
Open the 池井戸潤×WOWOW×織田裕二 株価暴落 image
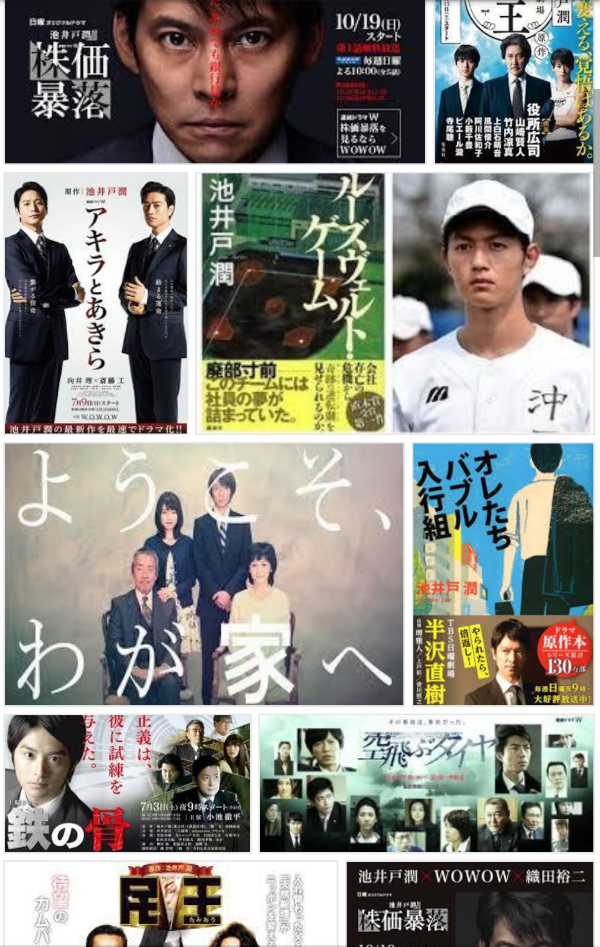click(x=470, y=904)
